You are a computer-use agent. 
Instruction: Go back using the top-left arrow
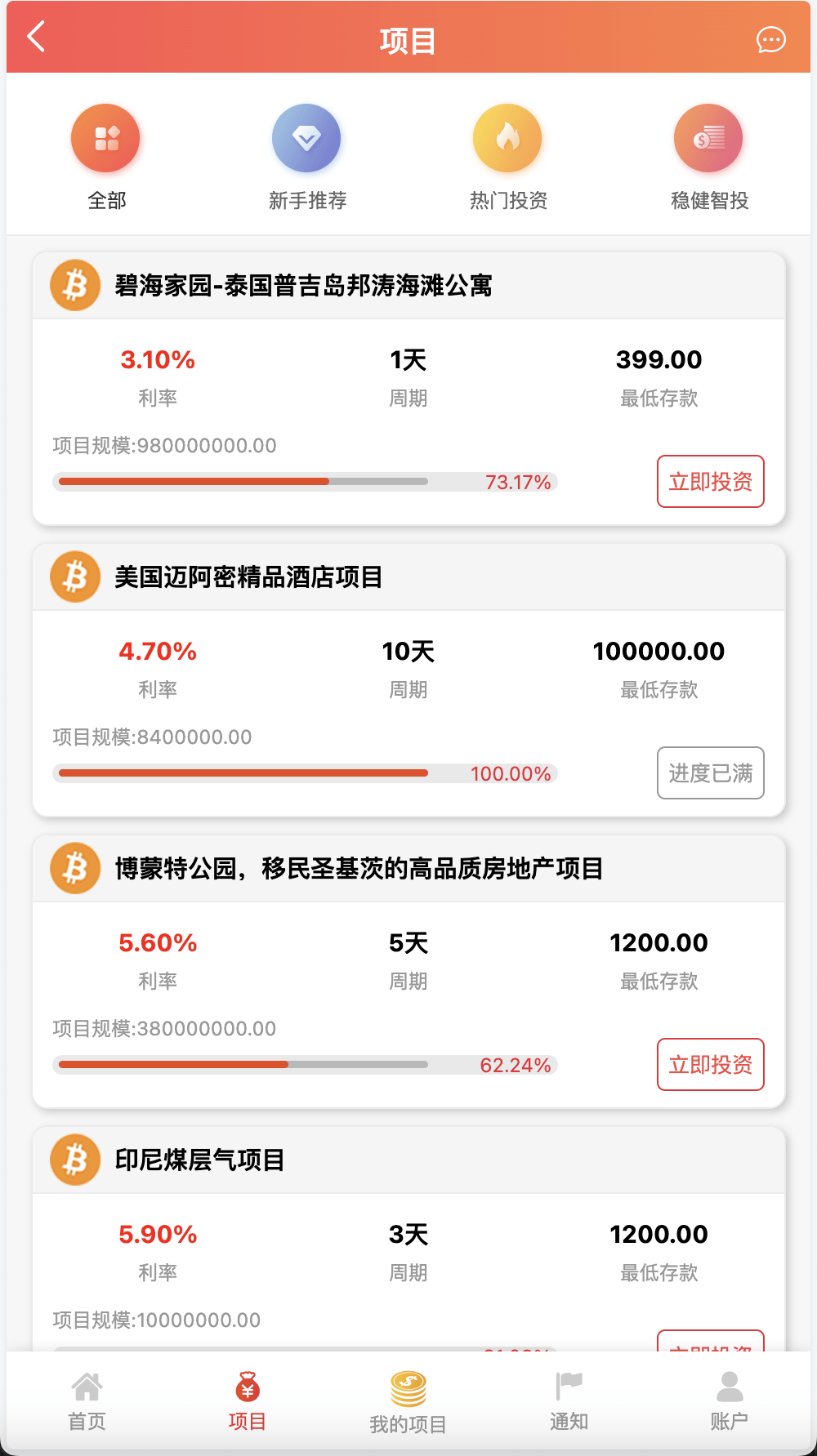[x=36, y=37]
